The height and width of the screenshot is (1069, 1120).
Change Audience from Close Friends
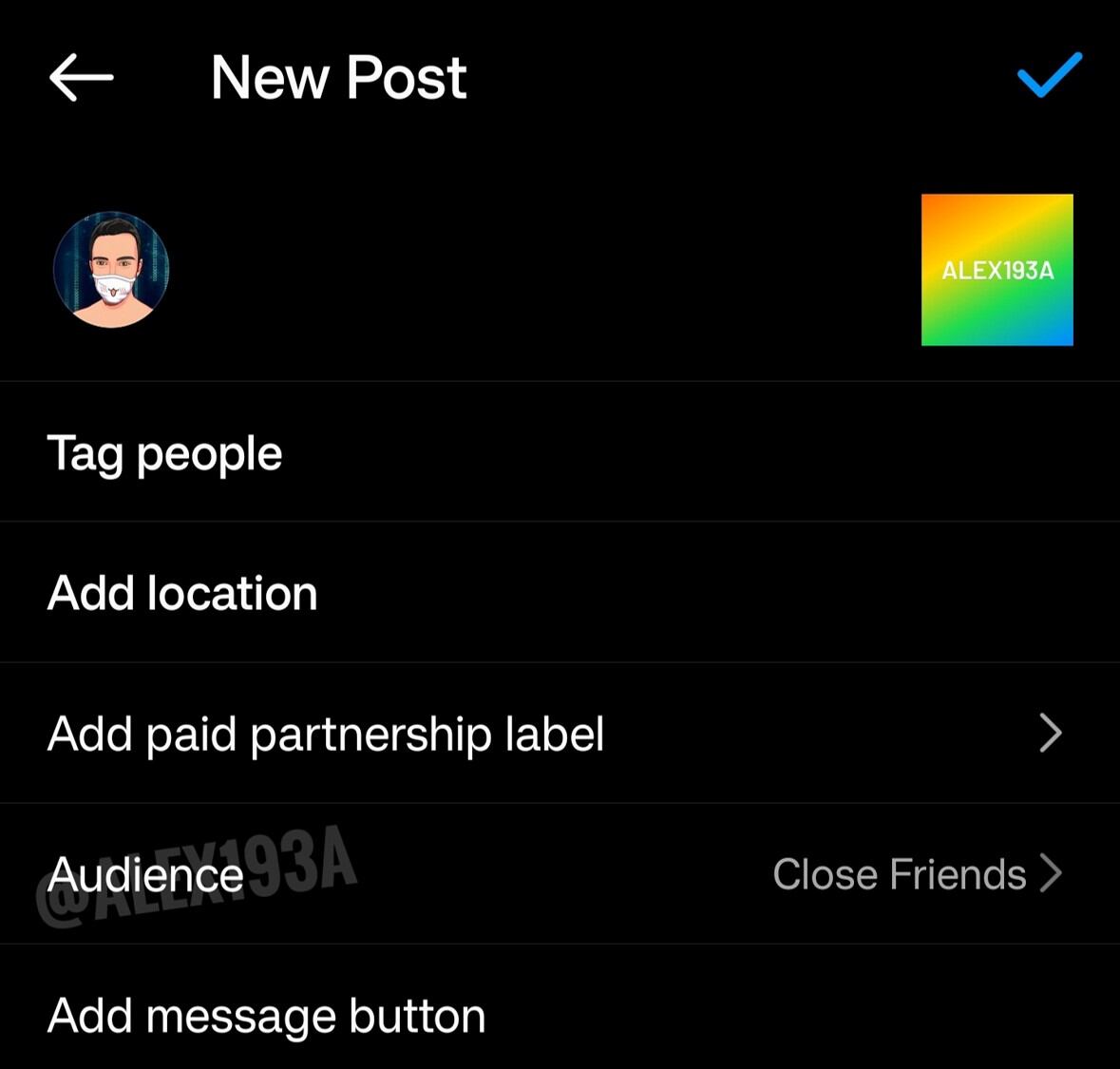point(916,874)
